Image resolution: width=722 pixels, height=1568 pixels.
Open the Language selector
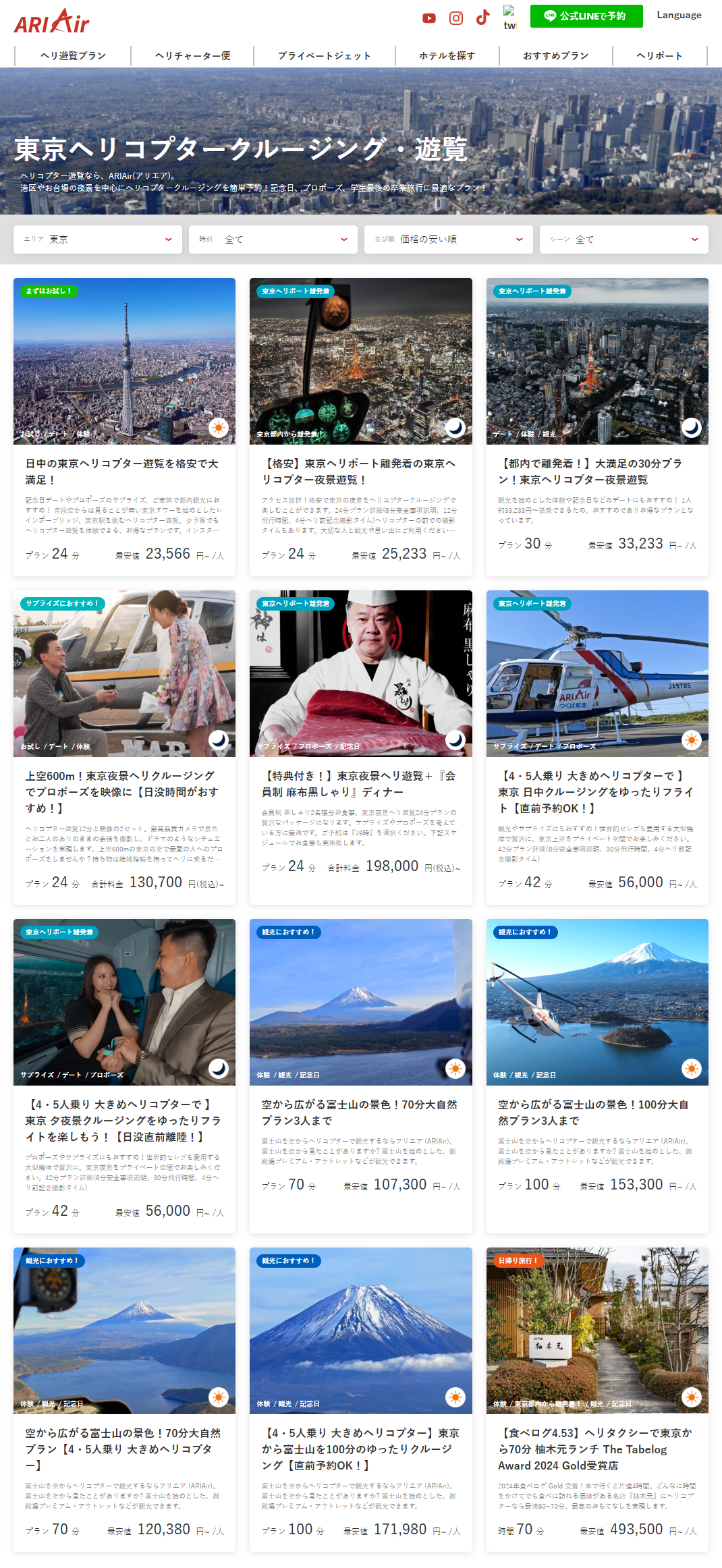point(679,15)
